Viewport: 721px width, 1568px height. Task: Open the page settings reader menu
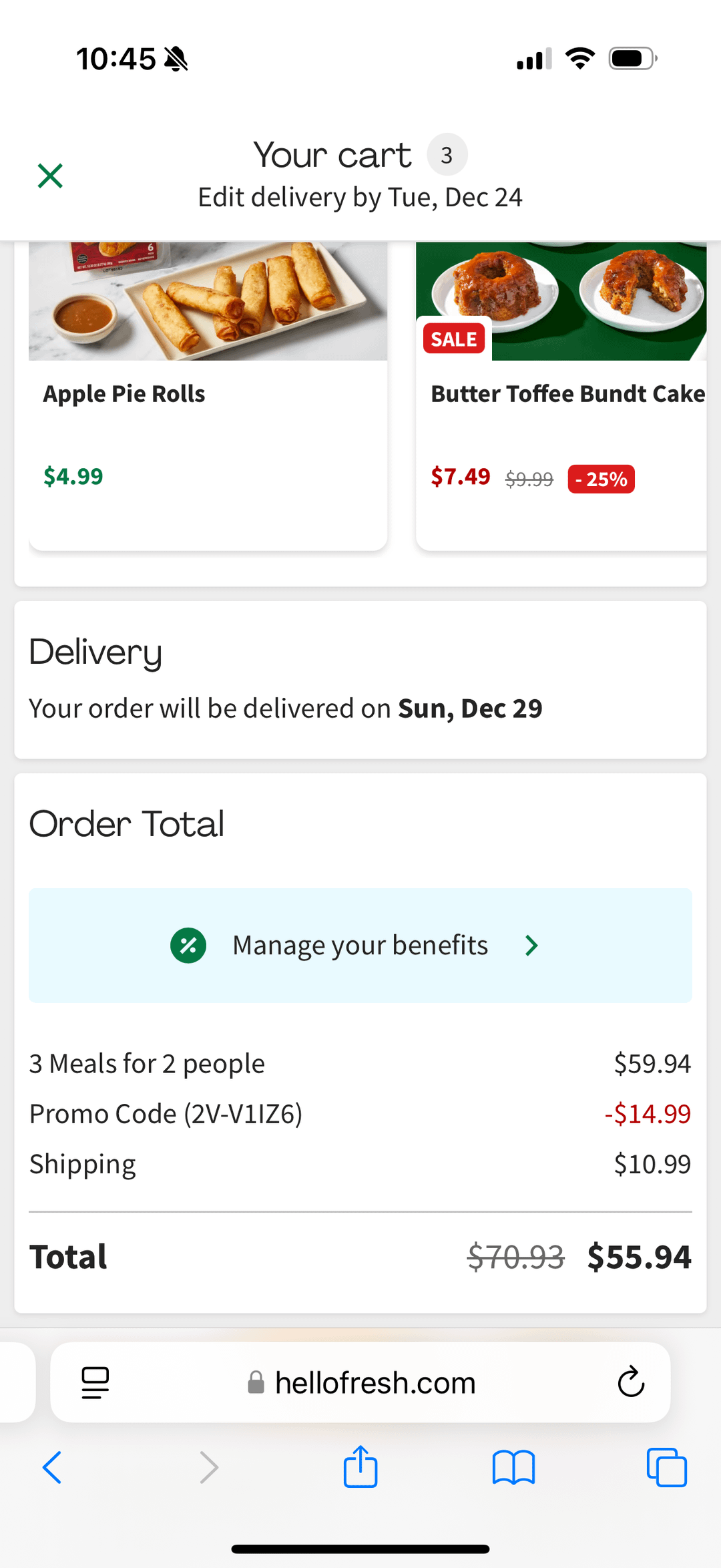(x=95, y=1382)
